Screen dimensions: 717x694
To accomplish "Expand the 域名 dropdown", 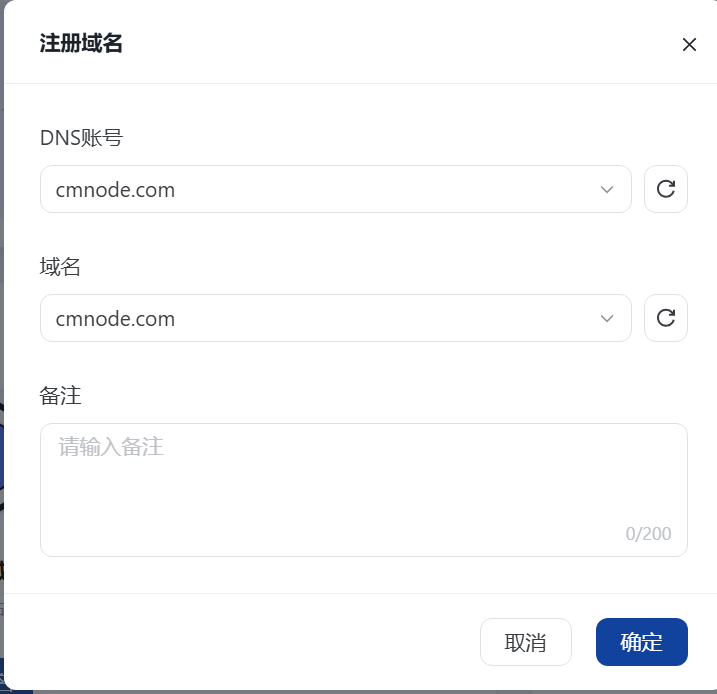I will tap(336, 318).
